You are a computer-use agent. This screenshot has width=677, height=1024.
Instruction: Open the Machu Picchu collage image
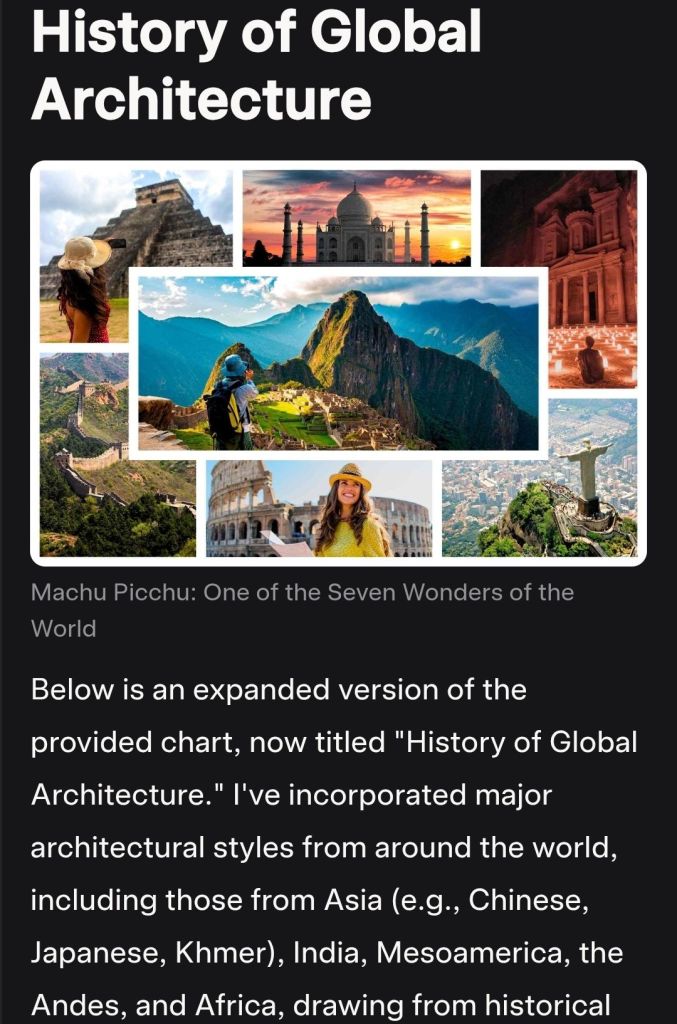click(x=338, y=363)
